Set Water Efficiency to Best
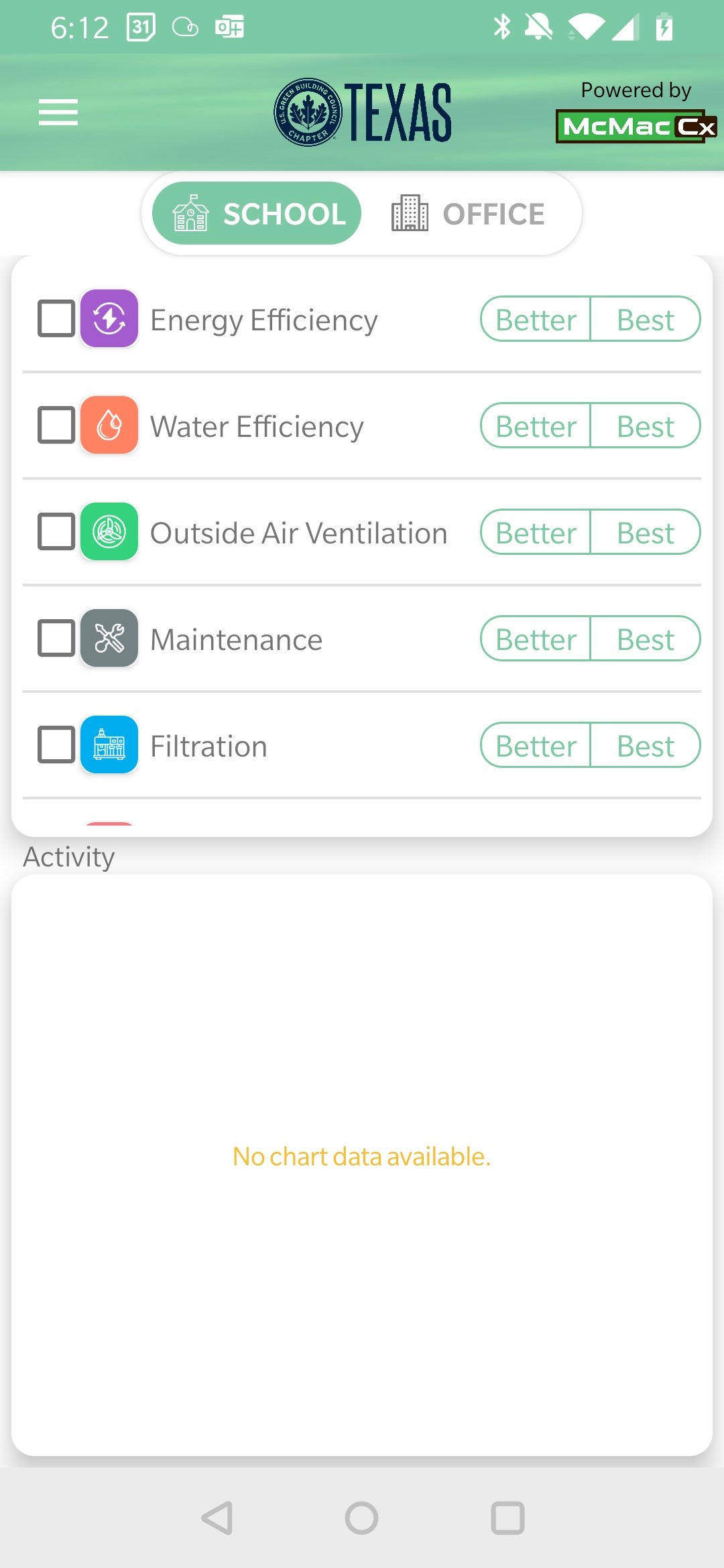The image size is (724, 1568). click(646, 426)
